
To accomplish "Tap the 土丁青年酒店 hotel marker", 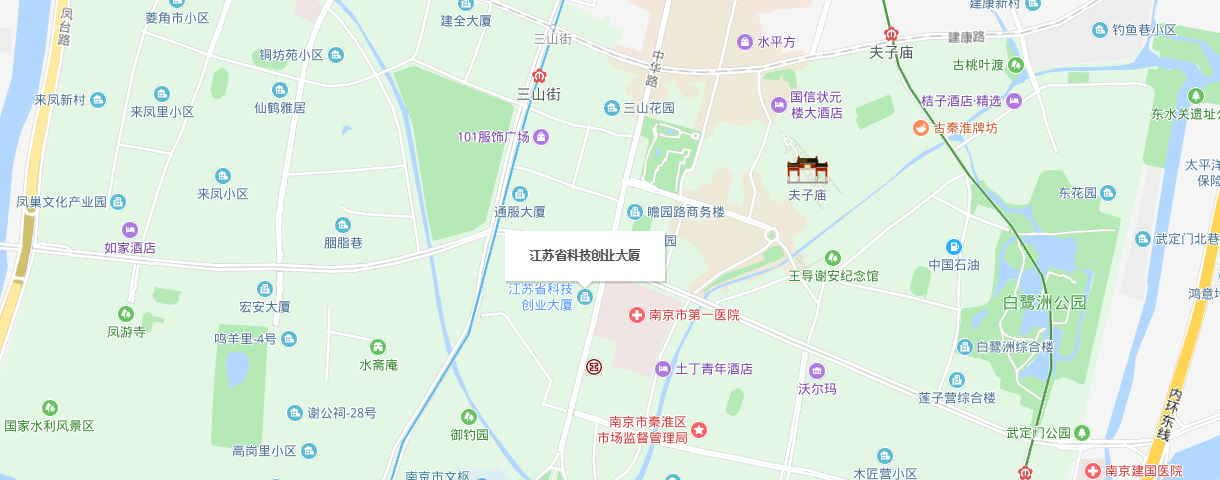I will tap(662, 369).
